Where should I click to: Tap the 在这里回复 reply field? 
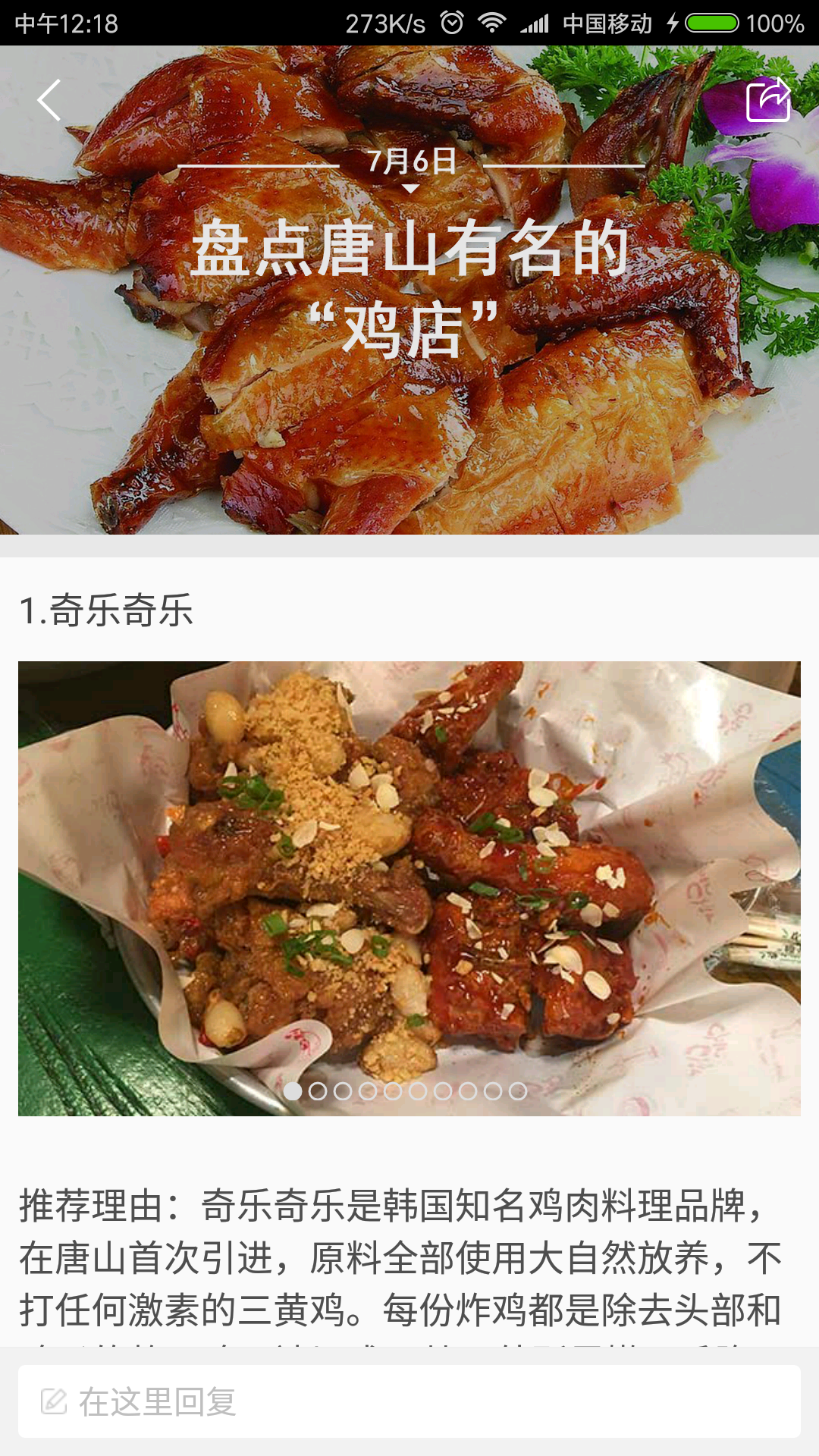pos(409,1401)
